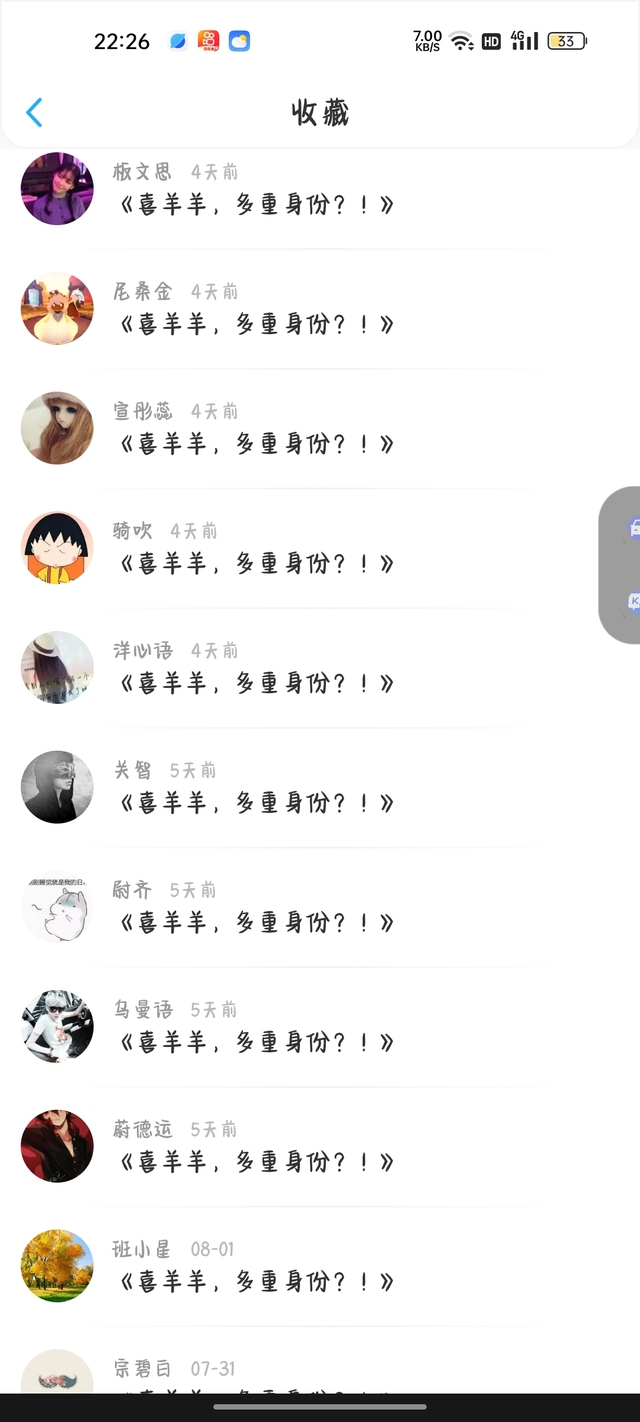Image resolution: width=640 pixels, height=1422 pixels.
Task: Go back from the 收藏 page
Action: (34, 112)
